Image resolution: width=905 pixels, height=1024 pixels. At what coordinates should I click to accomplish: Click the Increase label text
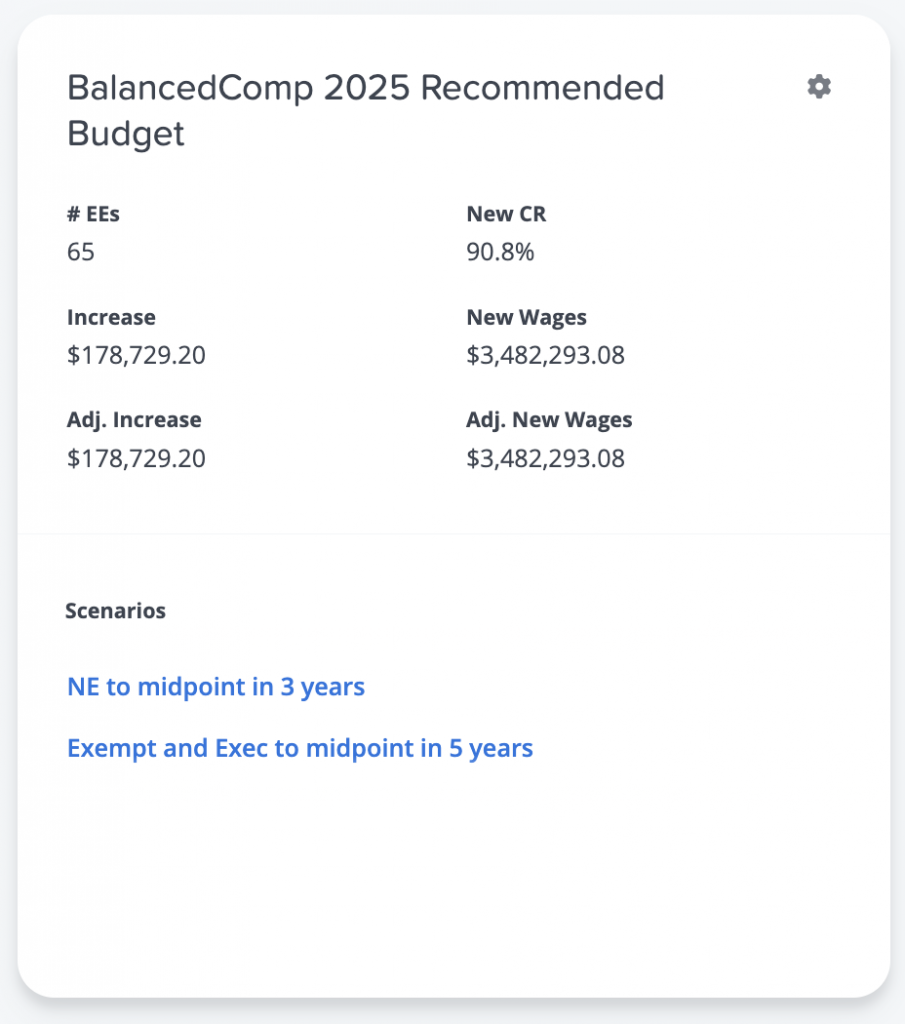point(111,317)
